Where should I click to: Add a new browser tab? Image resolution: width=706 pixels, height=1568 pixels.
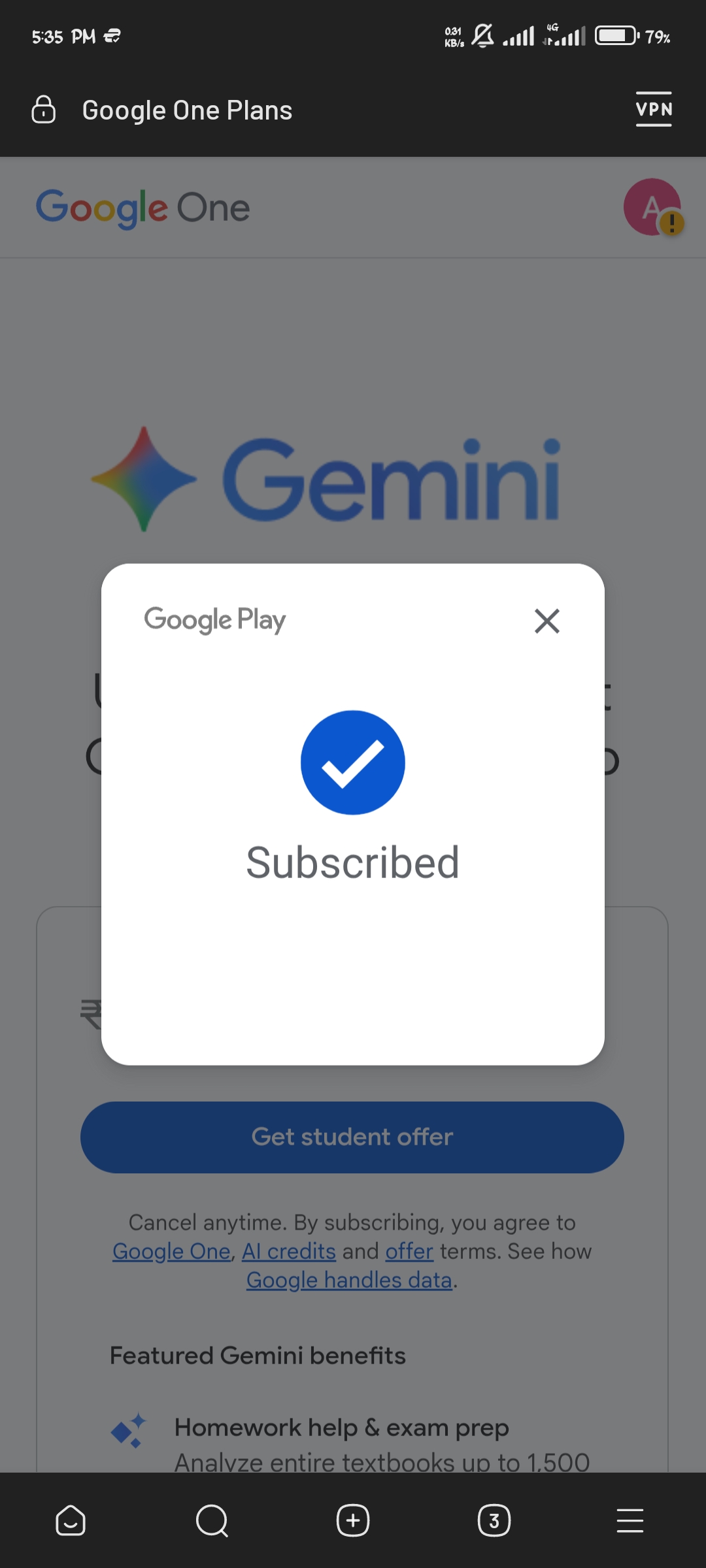[353, 1520]
